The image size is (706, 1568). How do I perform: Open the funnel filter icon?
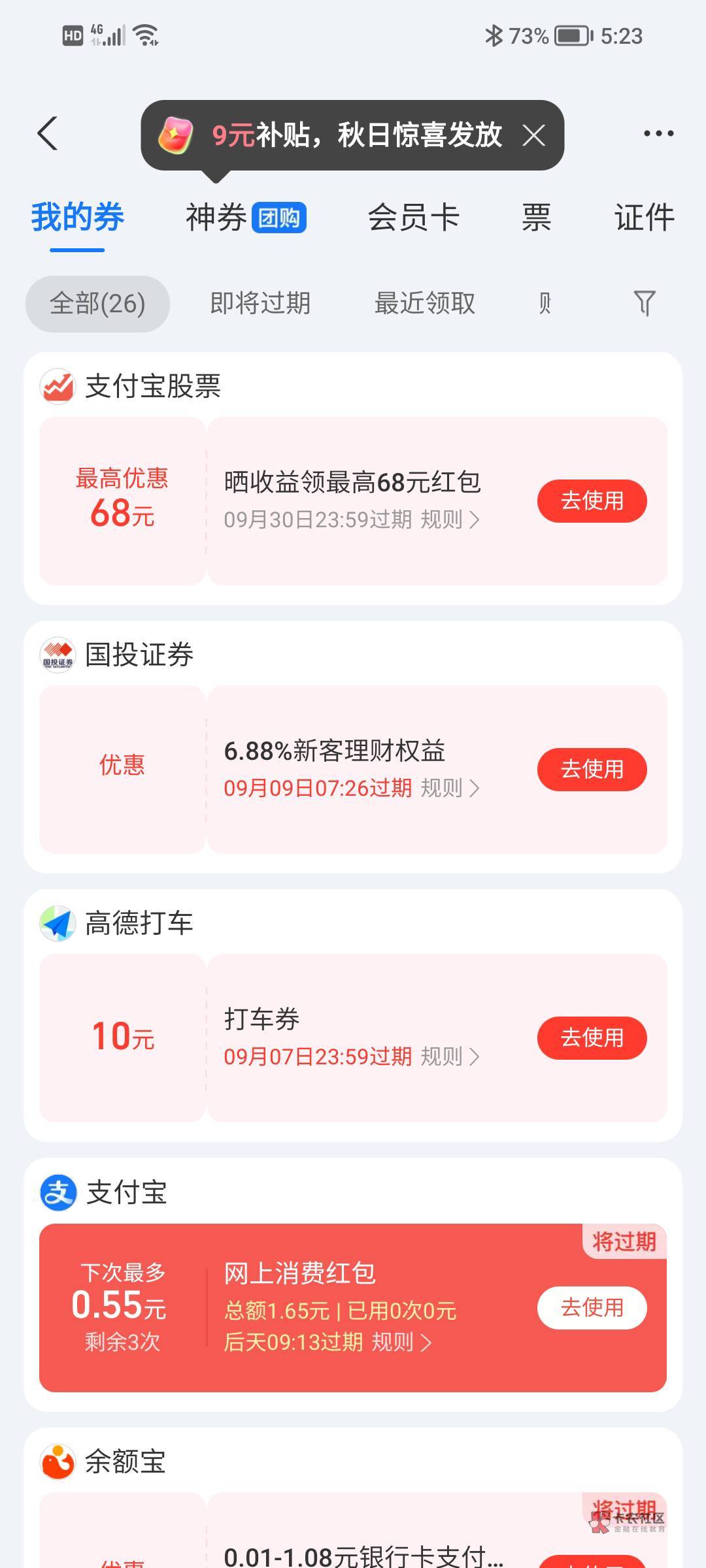(x=645, y=304)
